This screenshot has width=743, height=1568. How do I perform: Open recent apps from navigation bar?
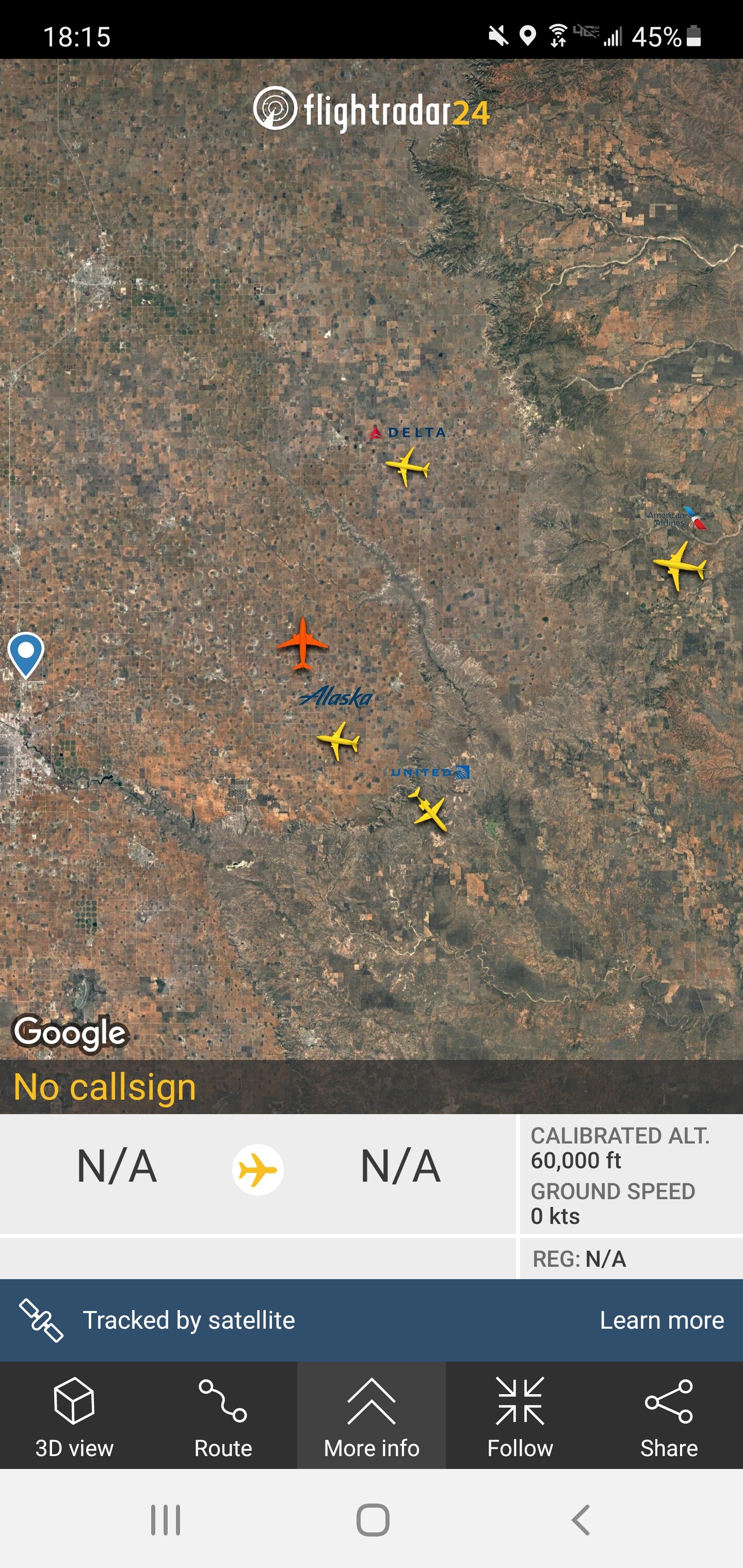click(x=166, y=1520)
